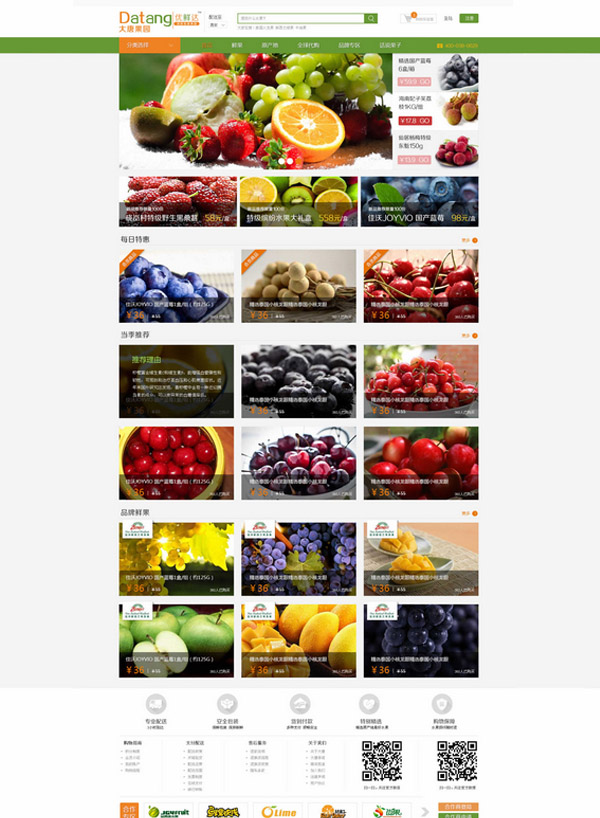Tap the green register button
Screen dimensions: 600x818
pos(469,18)
